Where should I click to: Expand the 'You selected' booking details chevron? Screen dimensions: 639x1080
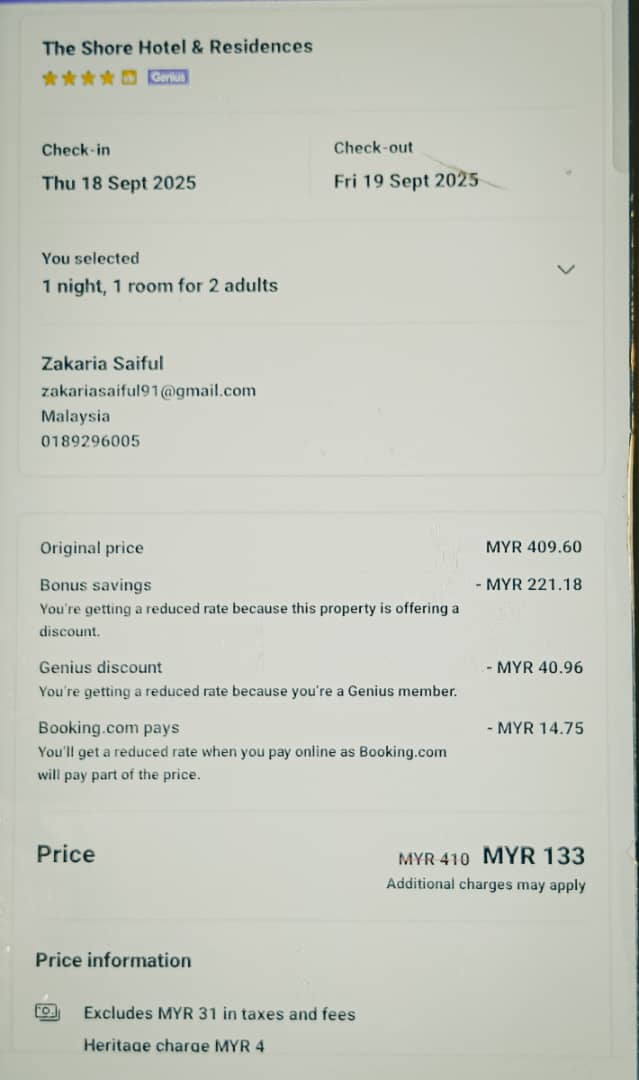(565, 270)
